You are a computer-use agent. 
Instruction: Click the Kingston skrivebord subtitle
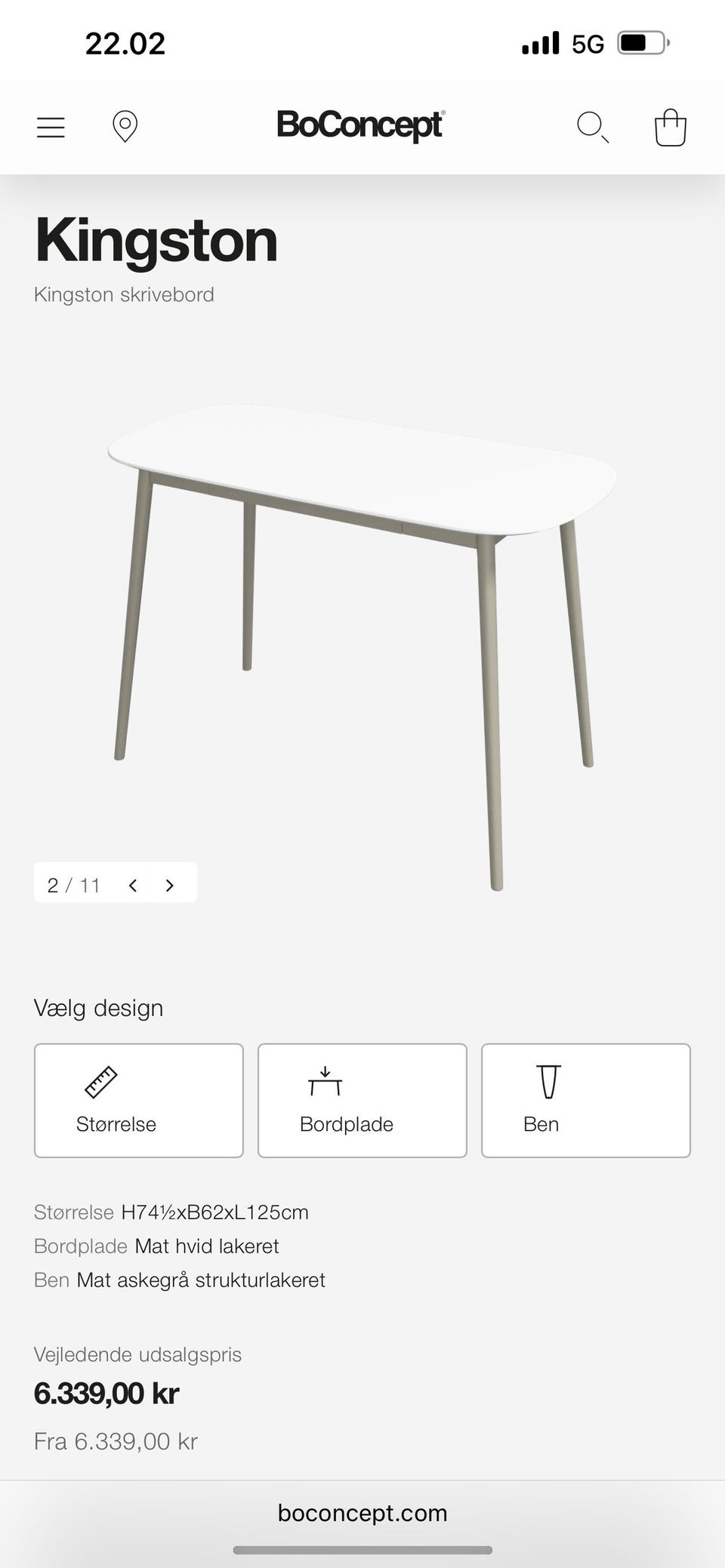point(124,294)
